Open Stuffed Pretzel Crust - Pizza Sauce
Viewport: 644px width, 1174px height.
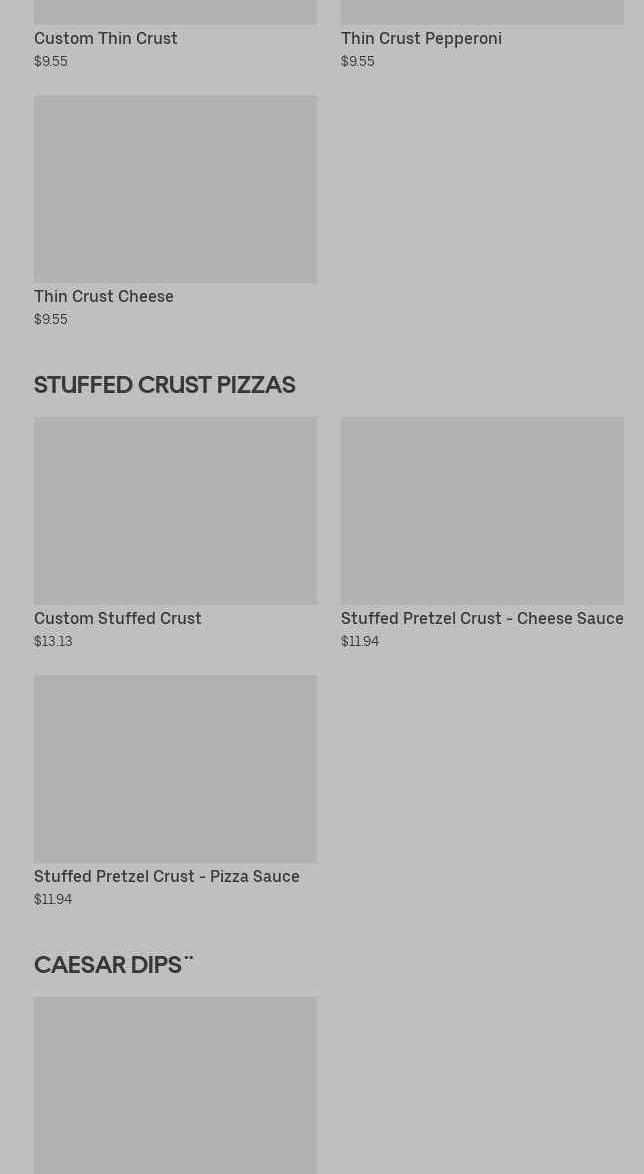[x=175, y=791]
